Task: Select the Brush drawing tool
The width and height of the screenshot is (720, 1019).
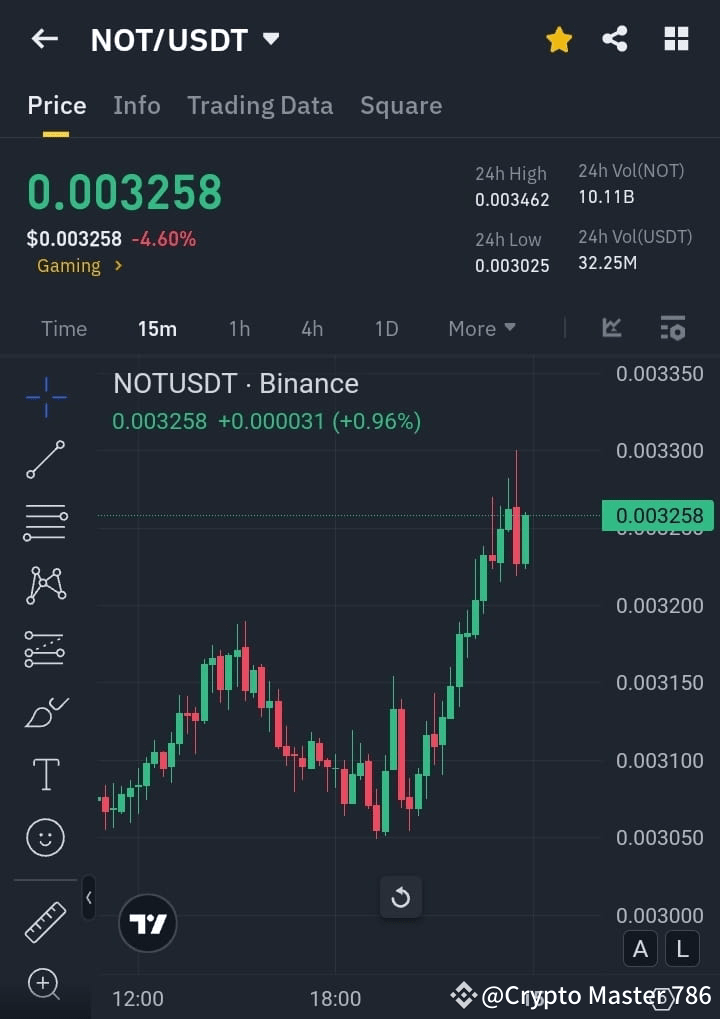Action: click(x=45, y=711)
